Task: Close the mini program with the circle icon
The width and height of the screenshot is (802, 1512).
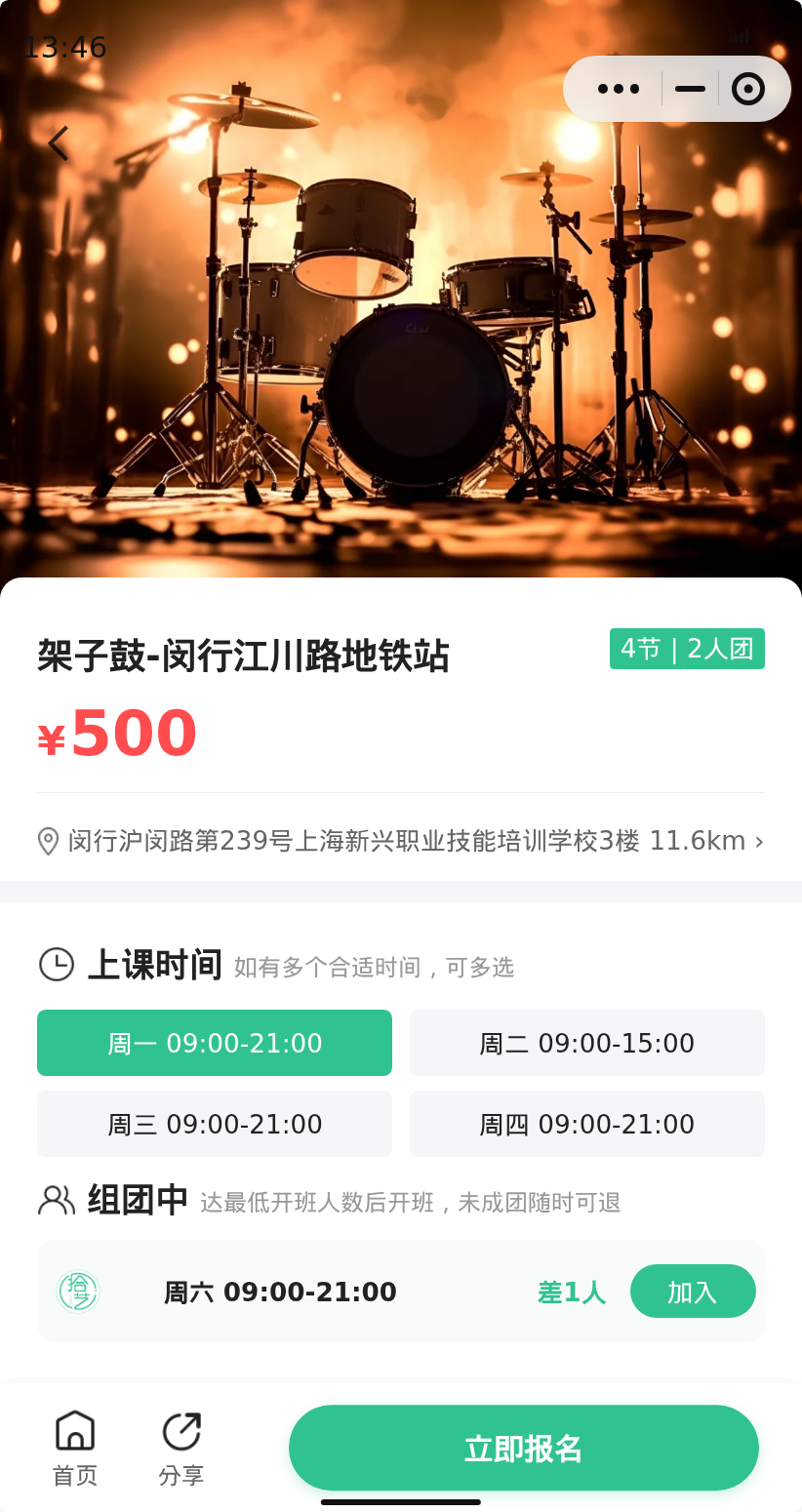Action: point(748,89)
